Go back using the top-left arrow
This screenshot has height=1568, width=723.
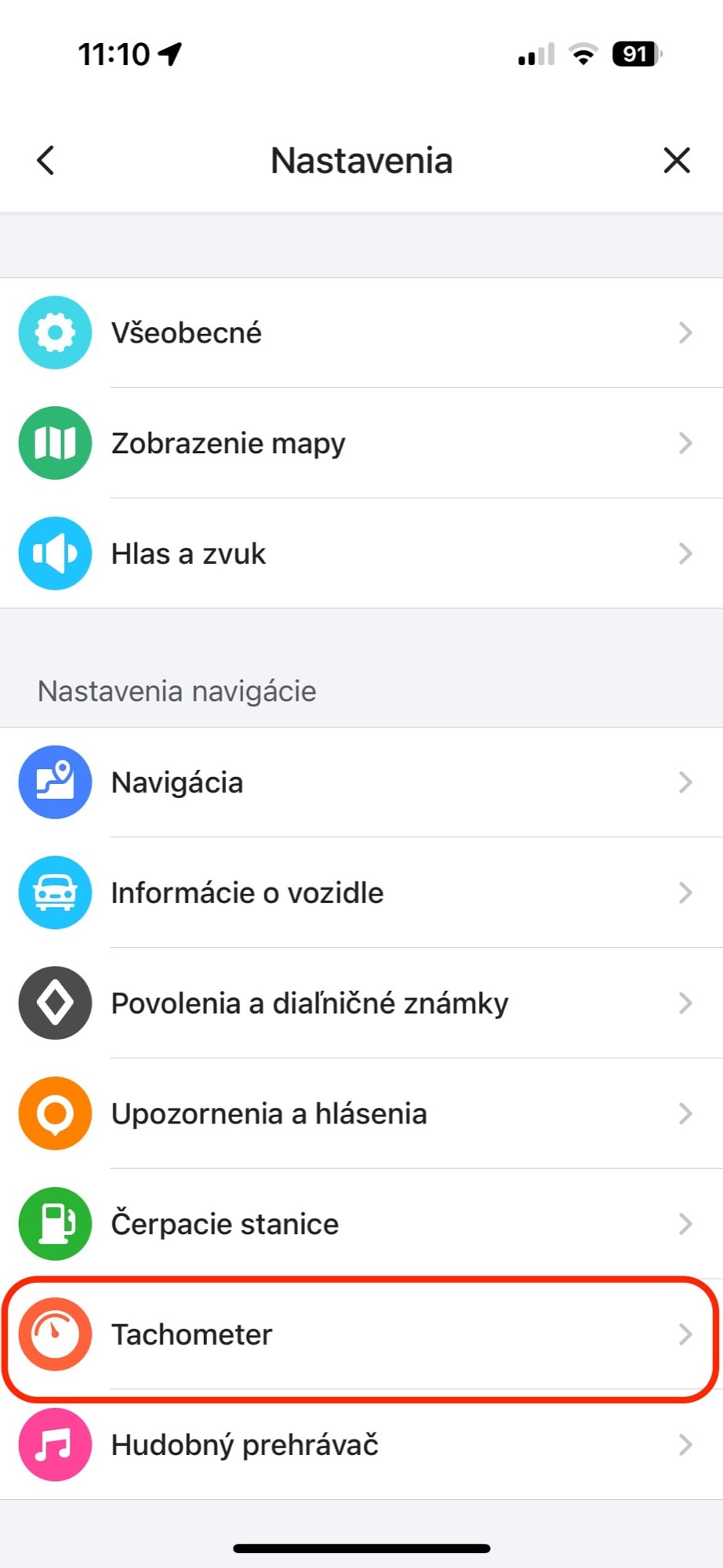pyautogui.click(x=45, y=161)
